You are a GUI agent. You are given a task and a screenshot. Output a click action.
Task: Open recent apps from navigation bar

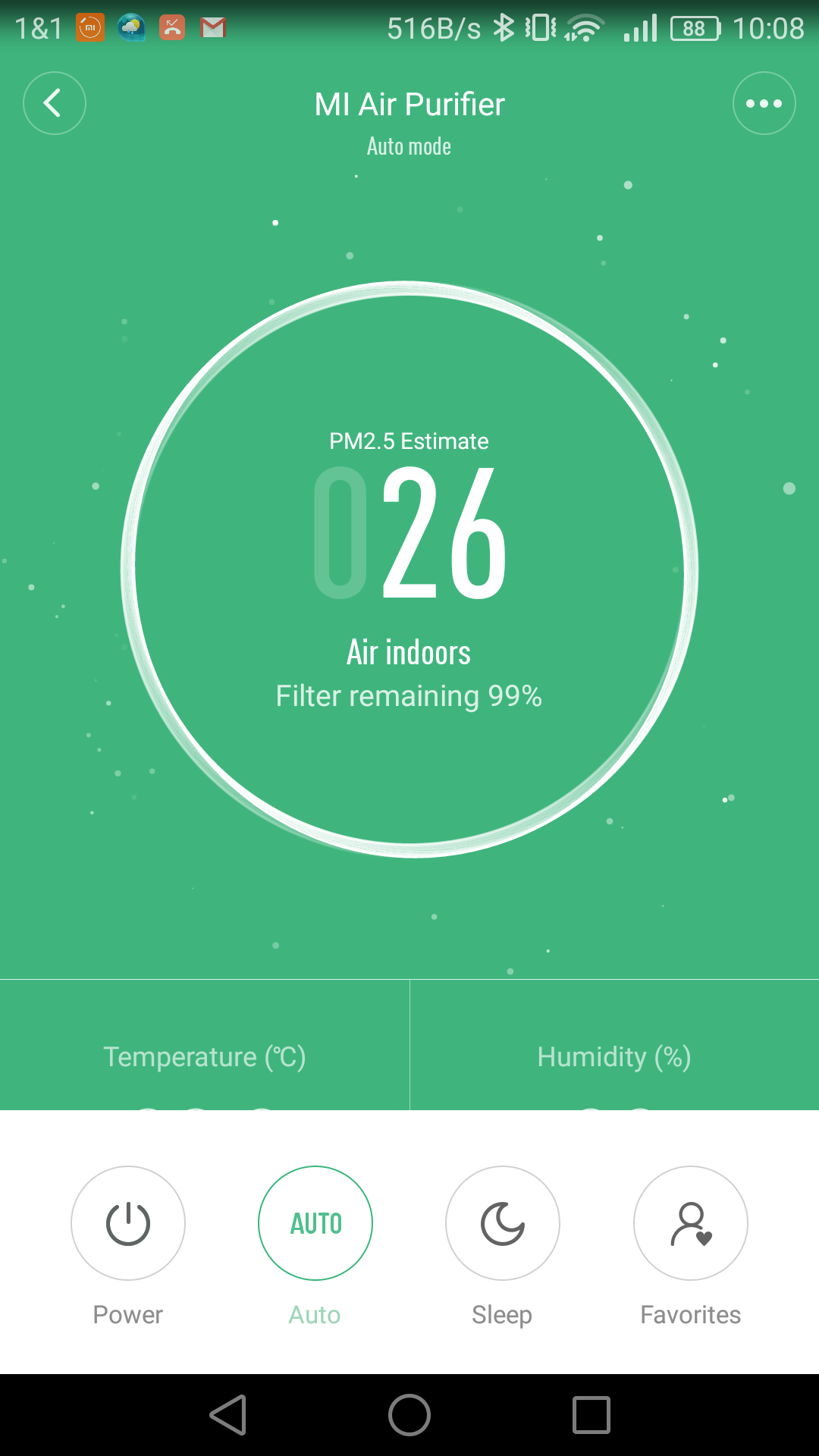[591, 1415]
